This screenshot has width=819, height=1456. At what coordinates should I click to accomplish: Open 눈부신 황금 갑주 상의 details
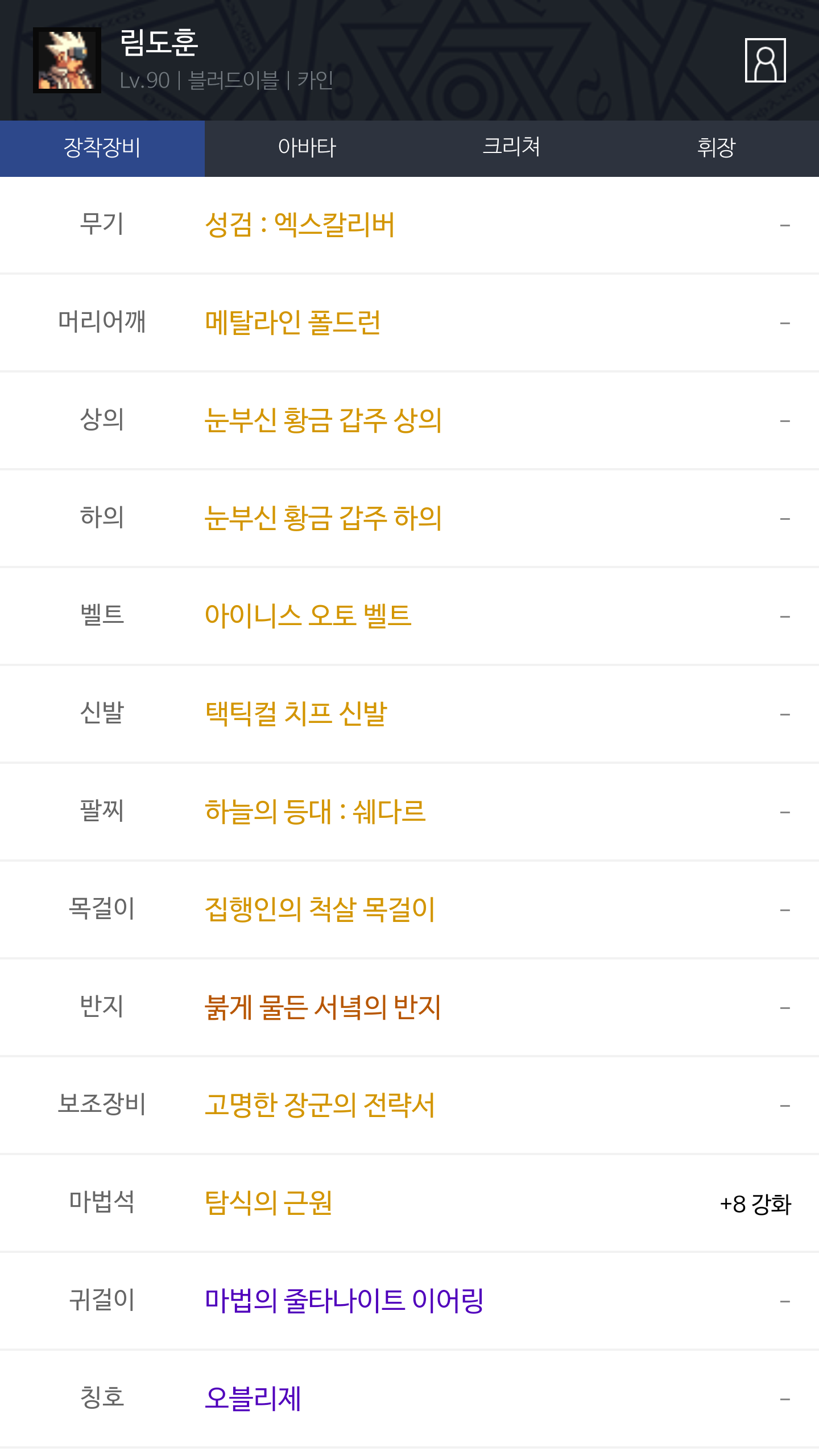tap(323, 420)
